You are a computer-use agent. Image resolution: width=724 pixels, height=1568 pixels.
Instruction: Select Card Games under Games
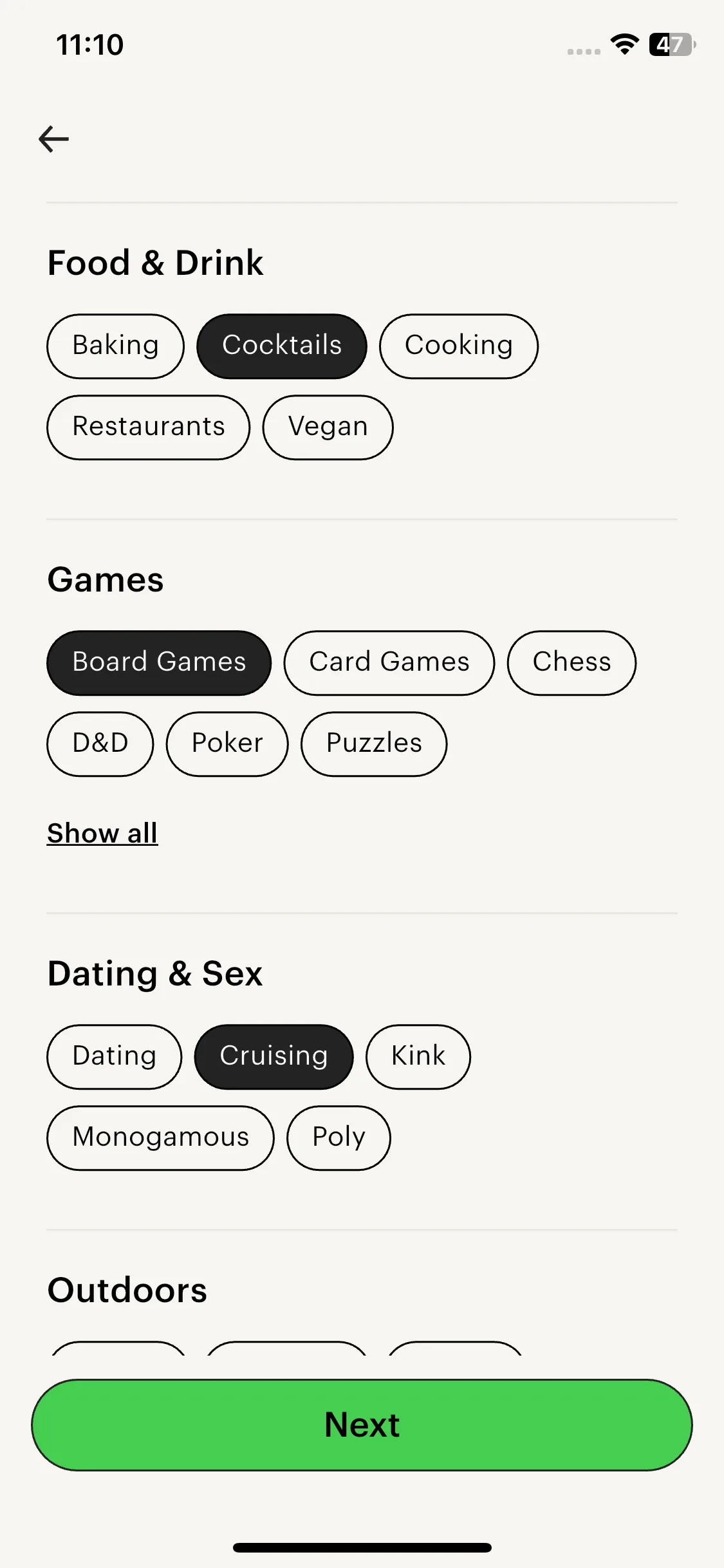[x=389, y=663]
